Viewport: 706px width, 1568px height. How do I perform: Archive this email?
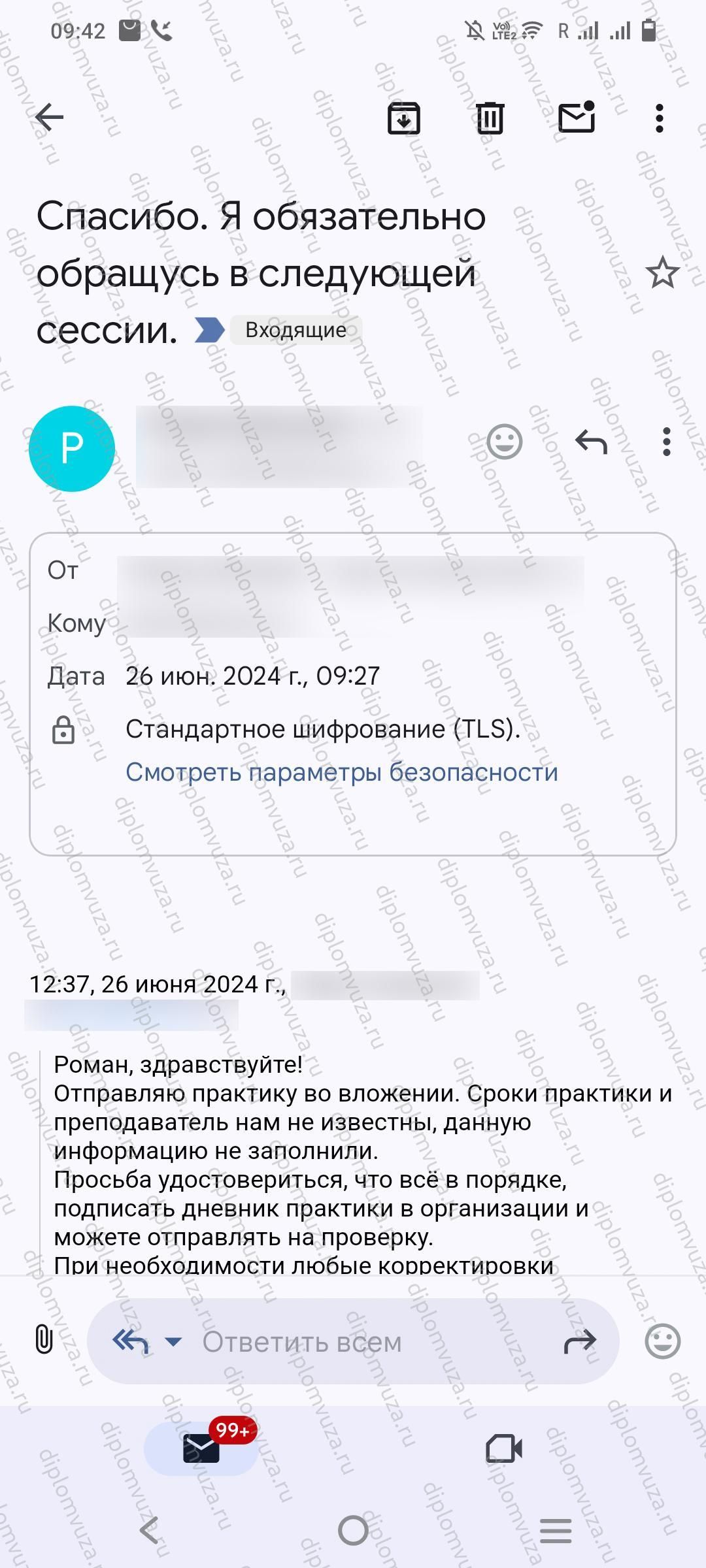point(404,118)
